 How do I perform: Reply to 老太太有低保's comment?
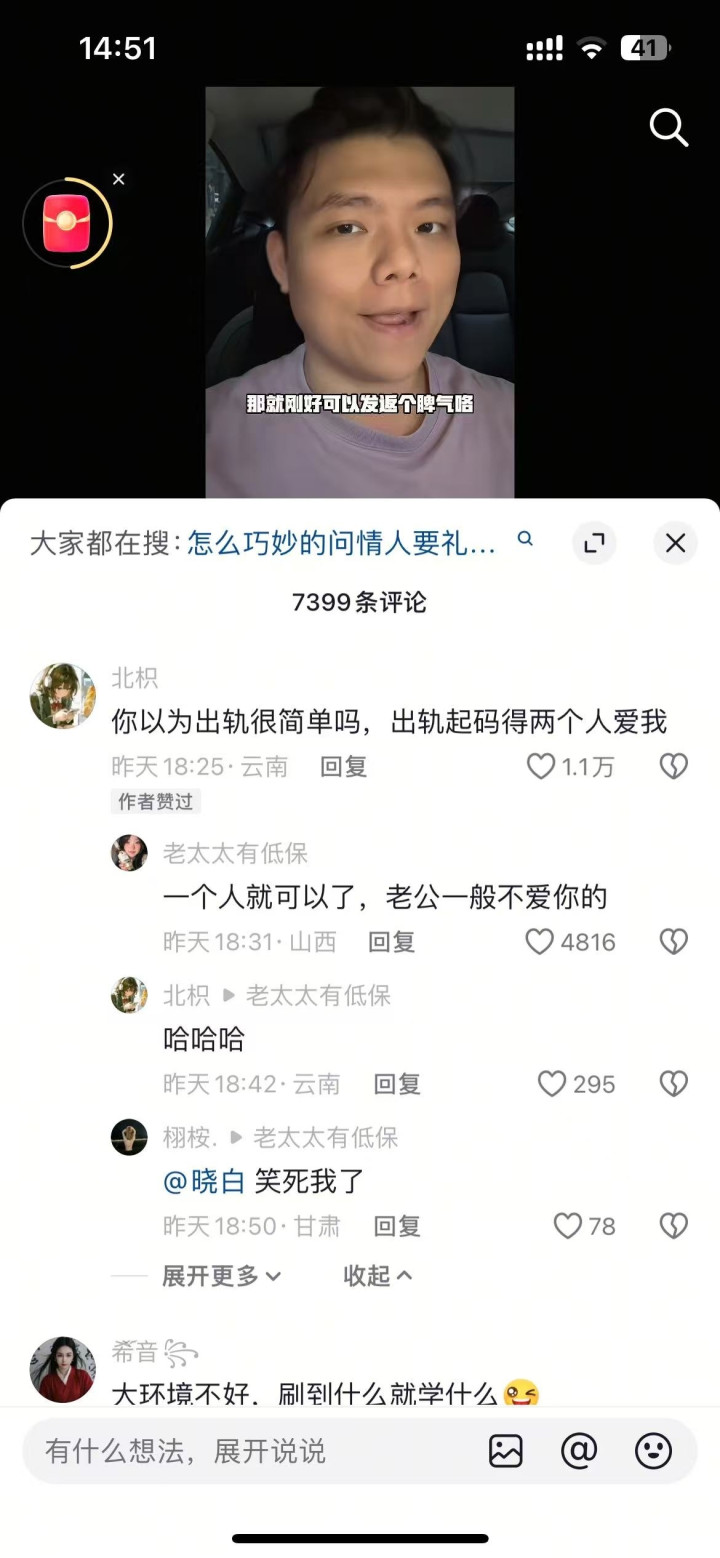coord(391,942)
